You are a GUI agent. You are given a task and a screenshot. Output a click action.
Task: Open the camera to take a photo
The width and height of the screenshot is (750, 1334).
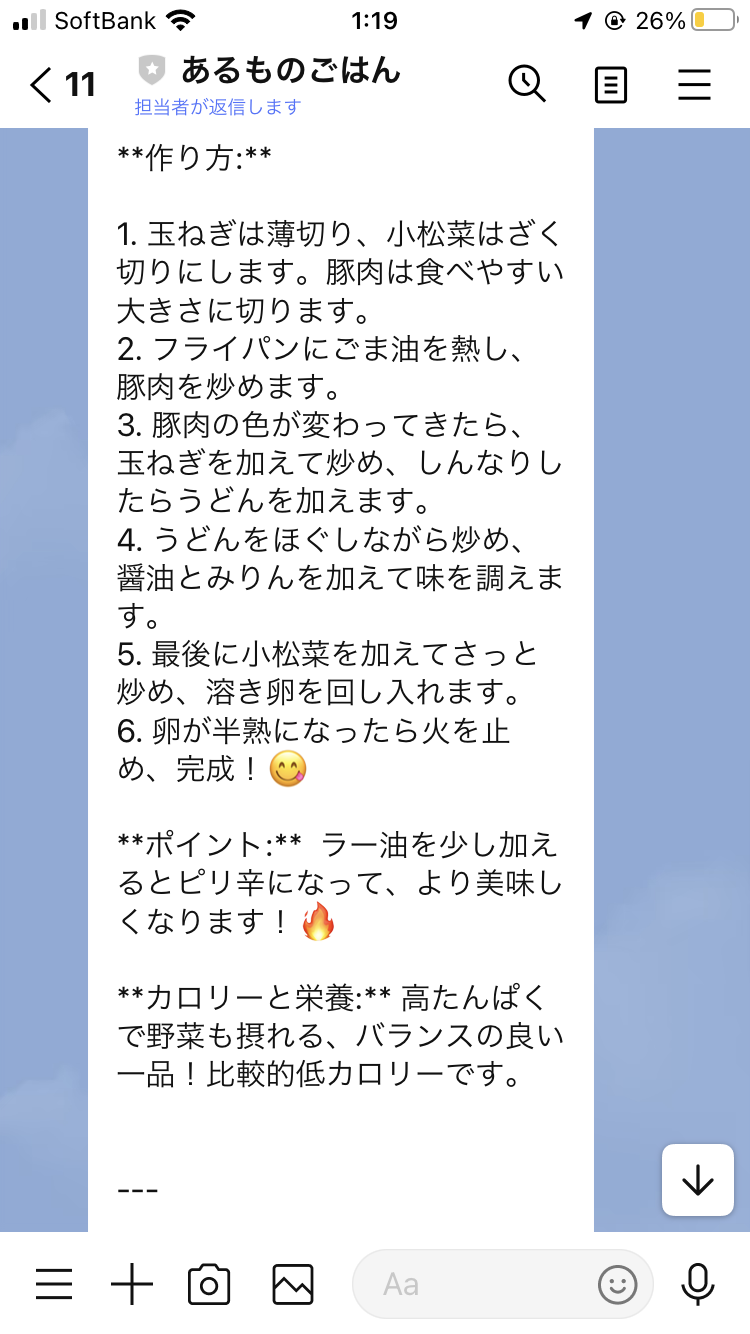tap(209, 1284)
